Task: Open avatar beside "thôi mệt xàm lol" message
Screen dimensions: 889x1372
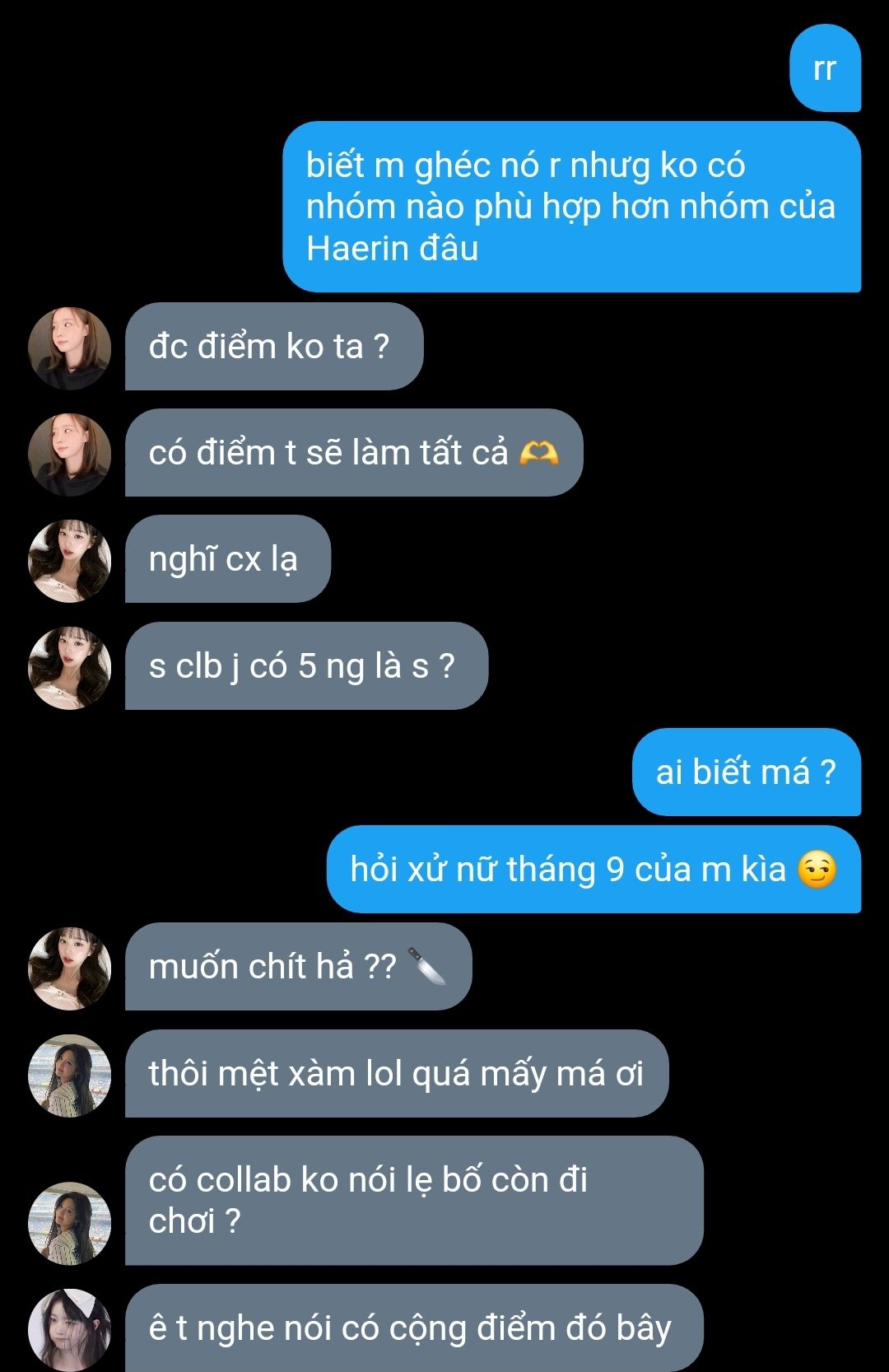Action: click(x=70, y=1075)
